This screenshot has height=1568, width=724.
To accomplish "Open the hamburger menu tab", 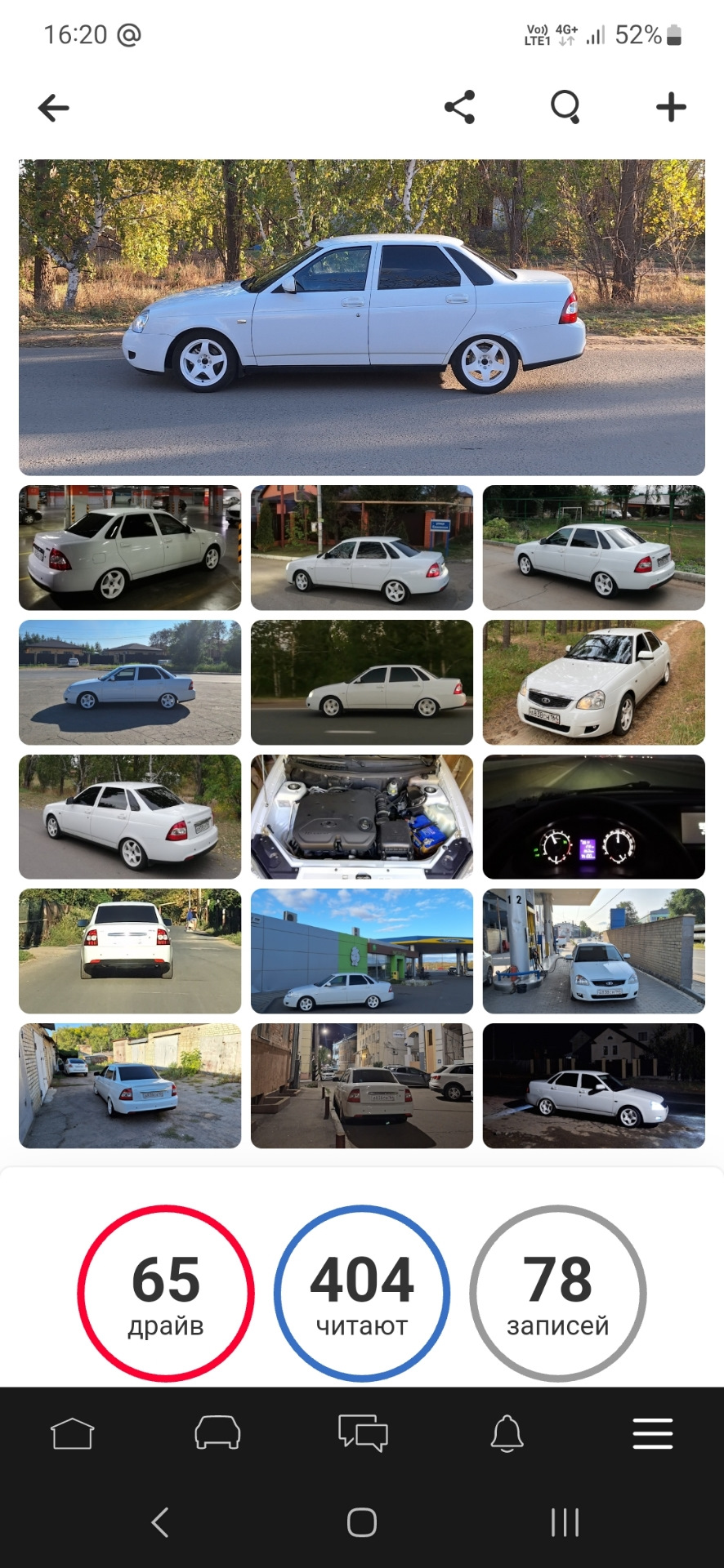I will click(652, 1433).
